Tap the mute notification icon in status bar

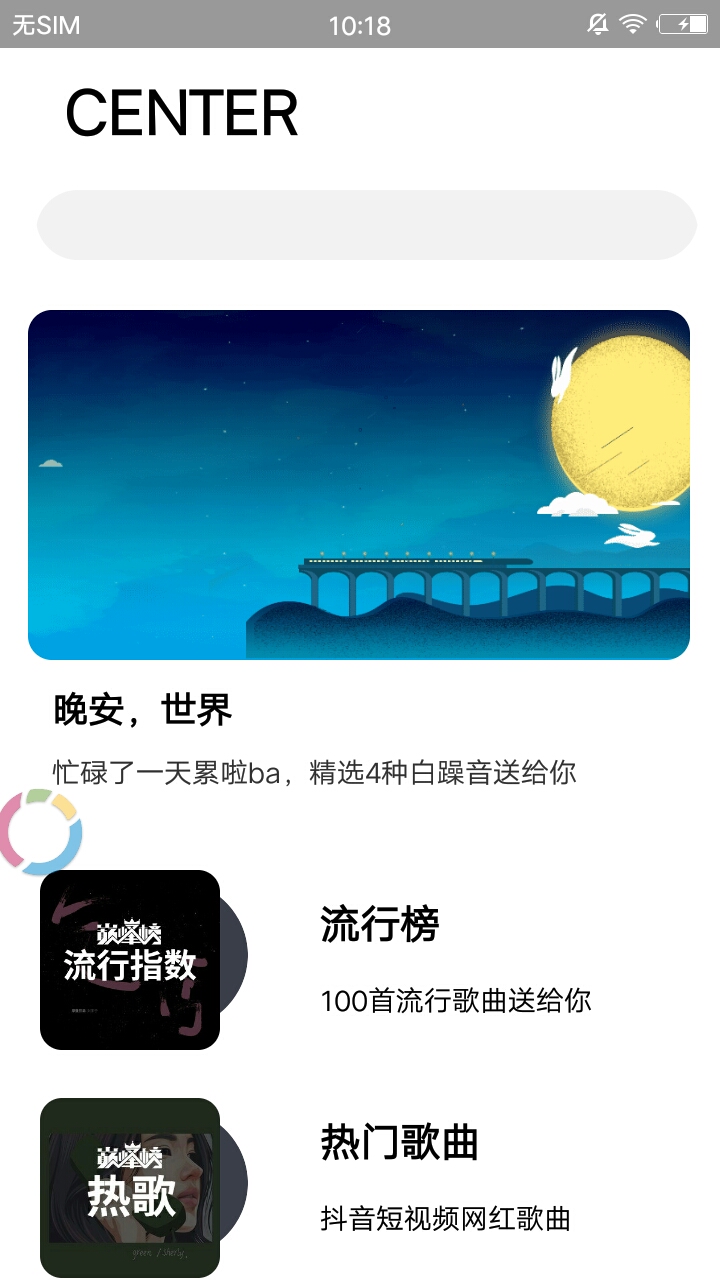tap(597, 24)
